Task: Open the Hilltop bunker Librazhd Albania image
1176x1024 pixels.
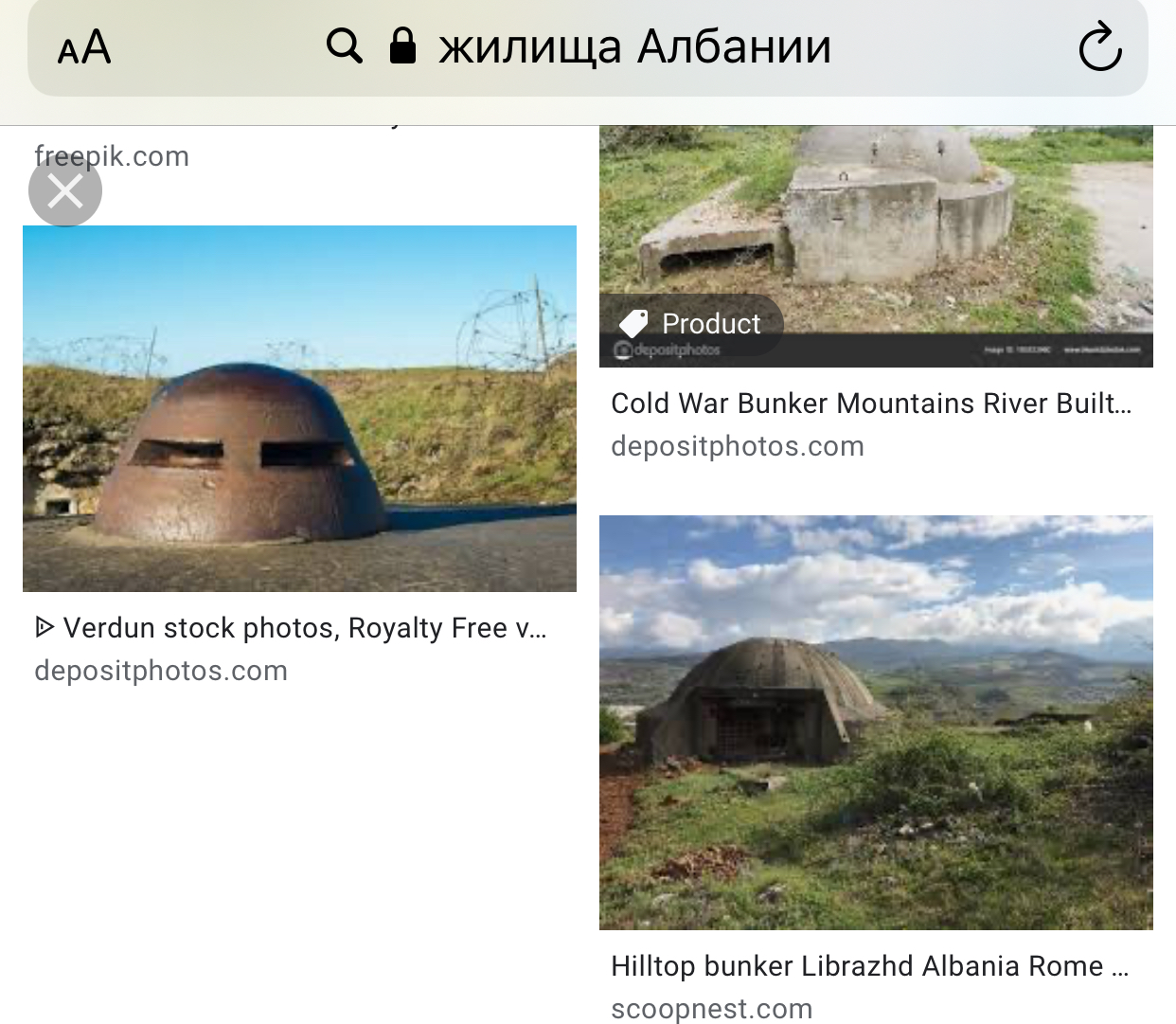Action: click(x=876, y=722)
